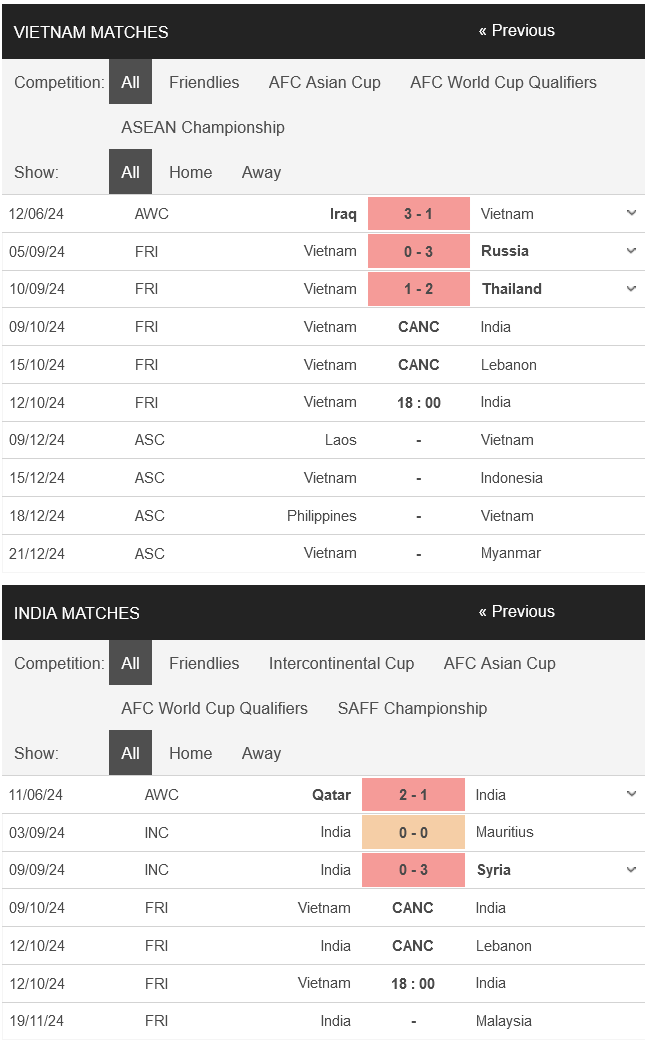Expand the India vs Syria match row
Viewport: 645px width, 1044px height.
pos(631,870)
